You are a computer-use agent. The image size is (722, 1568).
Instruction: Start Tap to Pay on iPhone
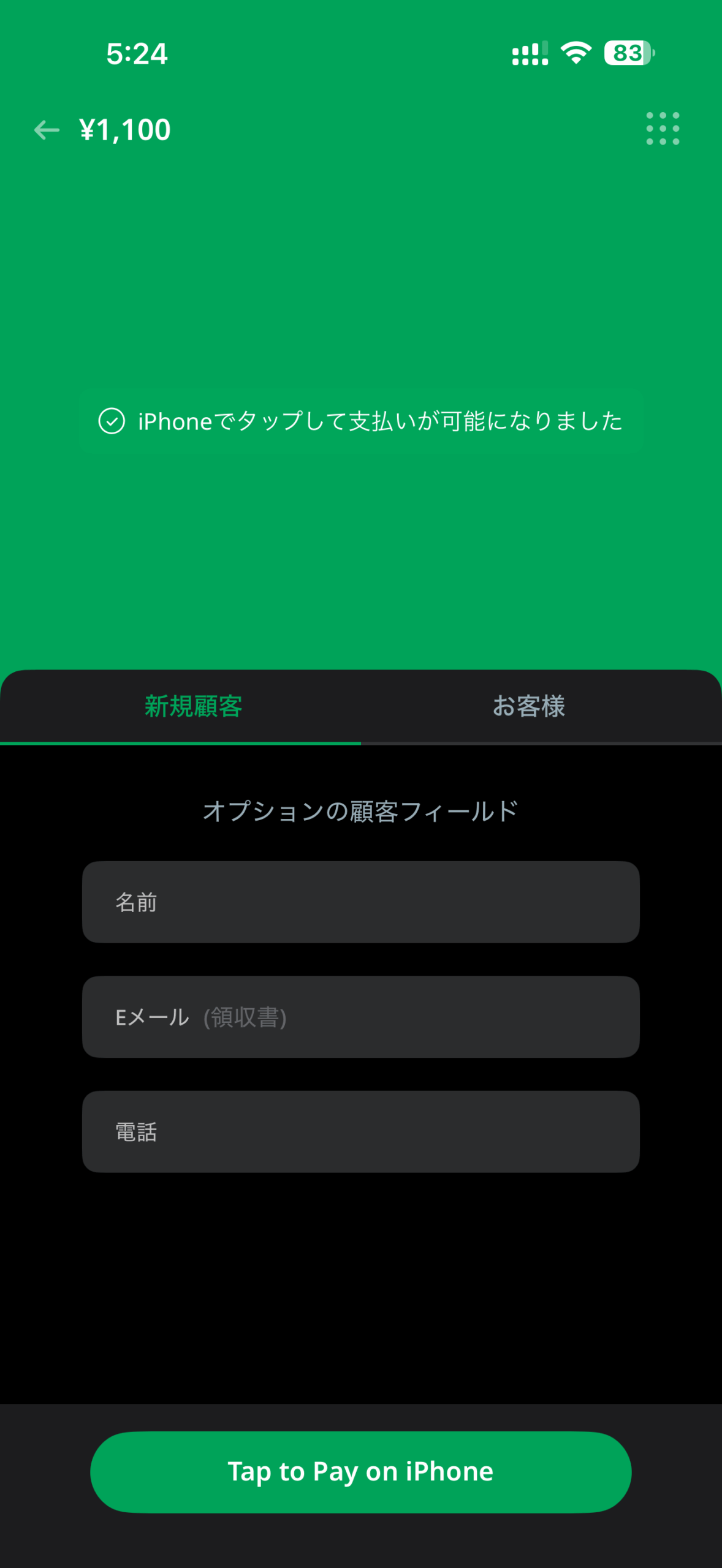click(x=360, y=1471)
